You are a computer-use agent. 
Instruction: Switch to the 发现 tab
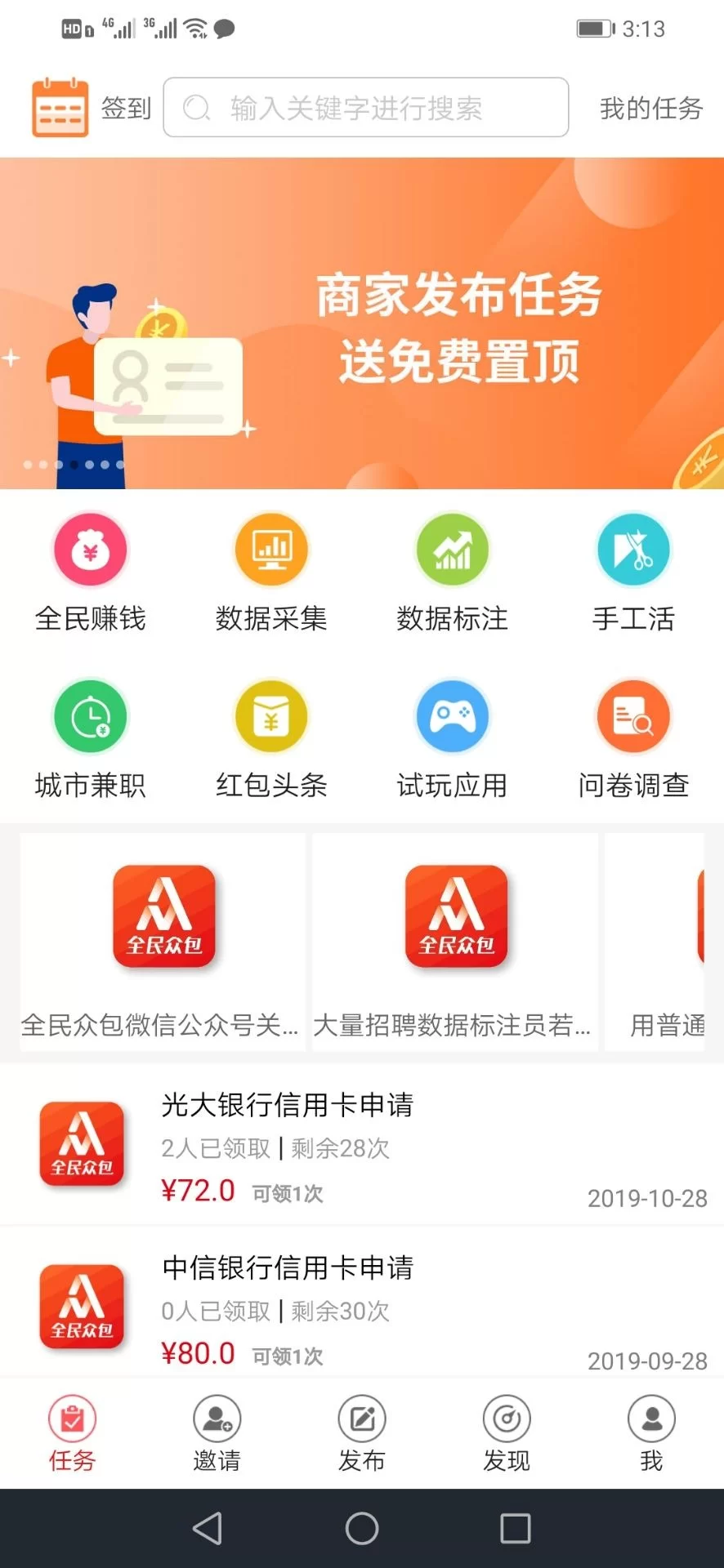(507, 1434)
